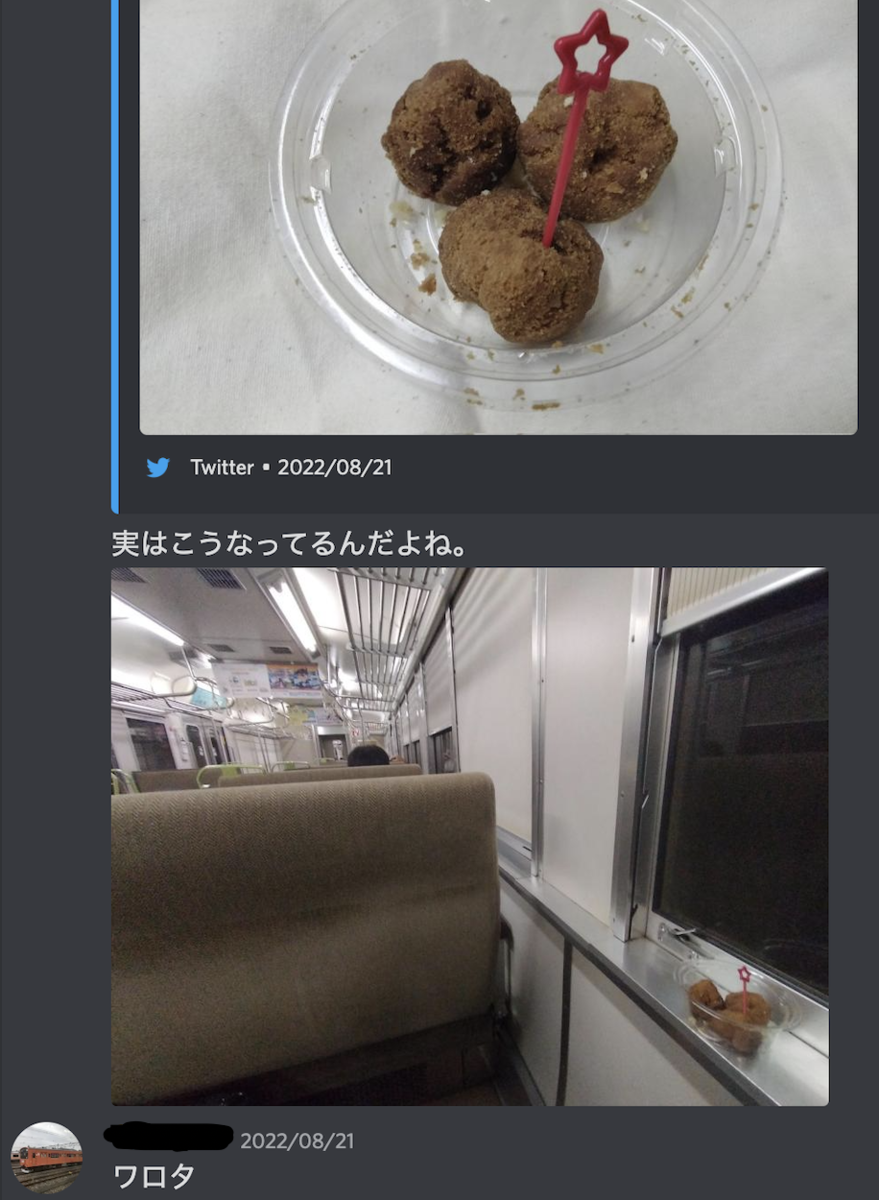Open the blacked-out username above the ワロタ message

click(169, 1138)
